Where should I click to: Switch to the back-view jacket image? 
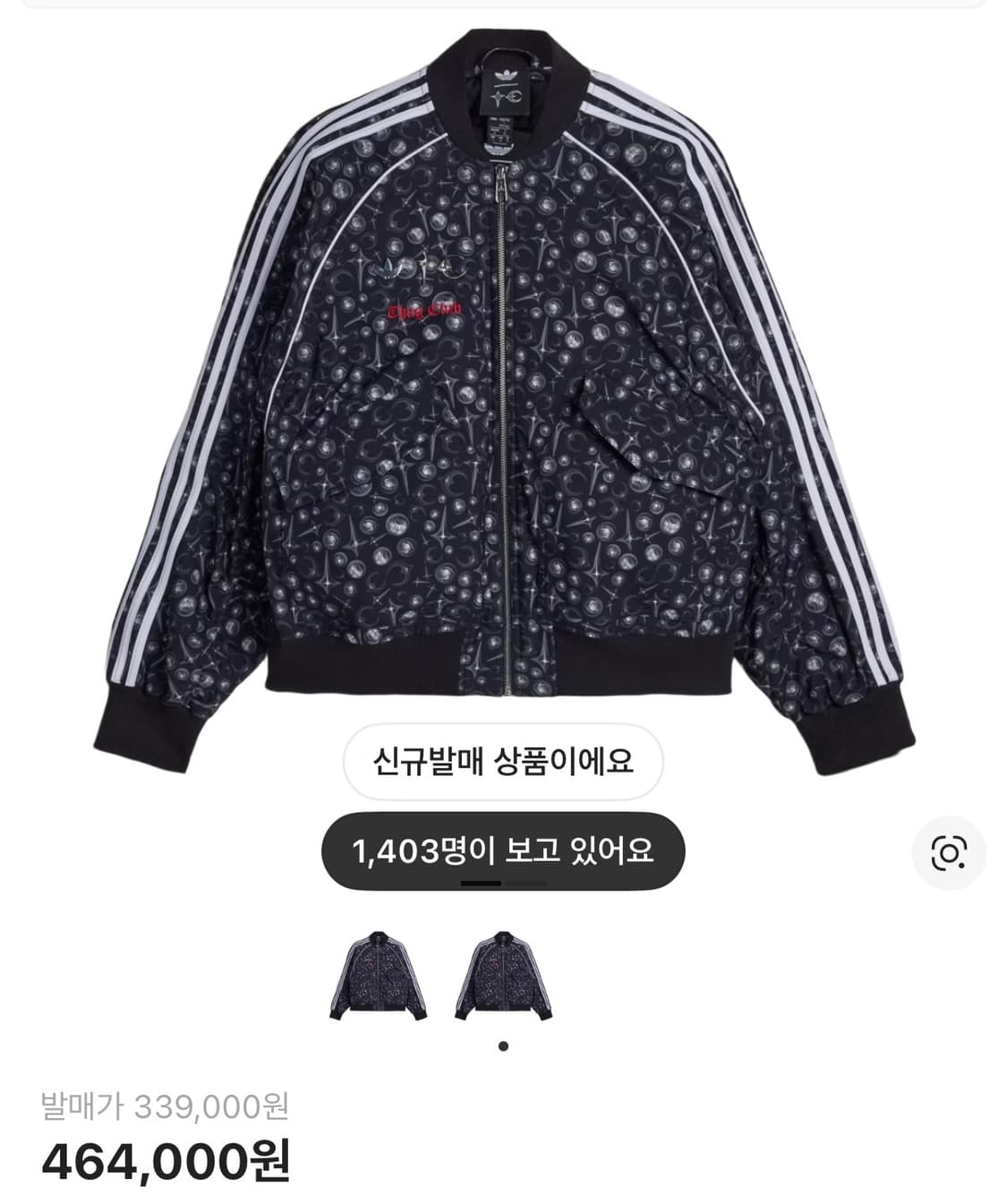click(506, 980)
